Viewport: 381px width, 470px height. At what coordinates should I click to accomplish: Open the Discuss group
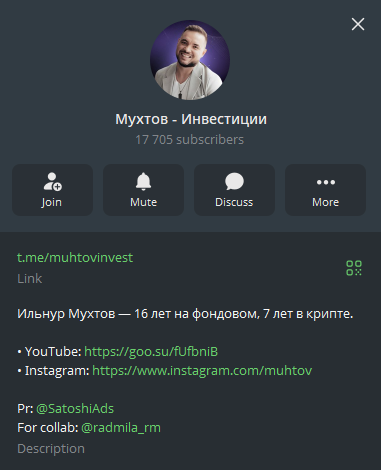[234, 190]
